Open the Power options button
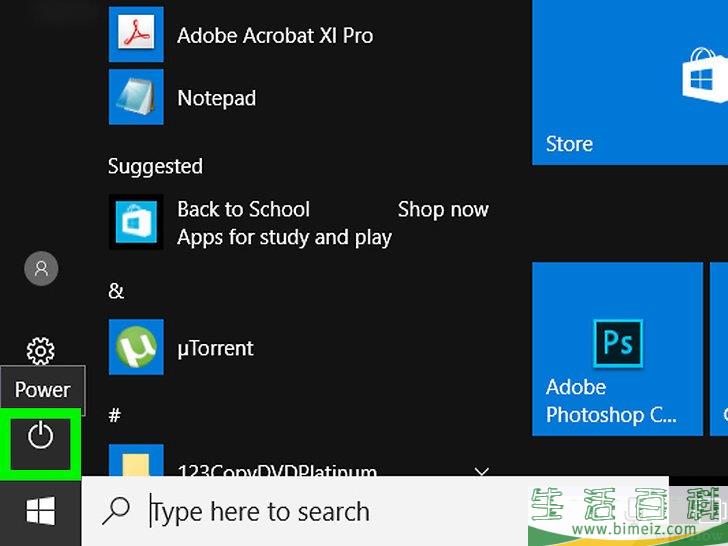 [40, 436]
